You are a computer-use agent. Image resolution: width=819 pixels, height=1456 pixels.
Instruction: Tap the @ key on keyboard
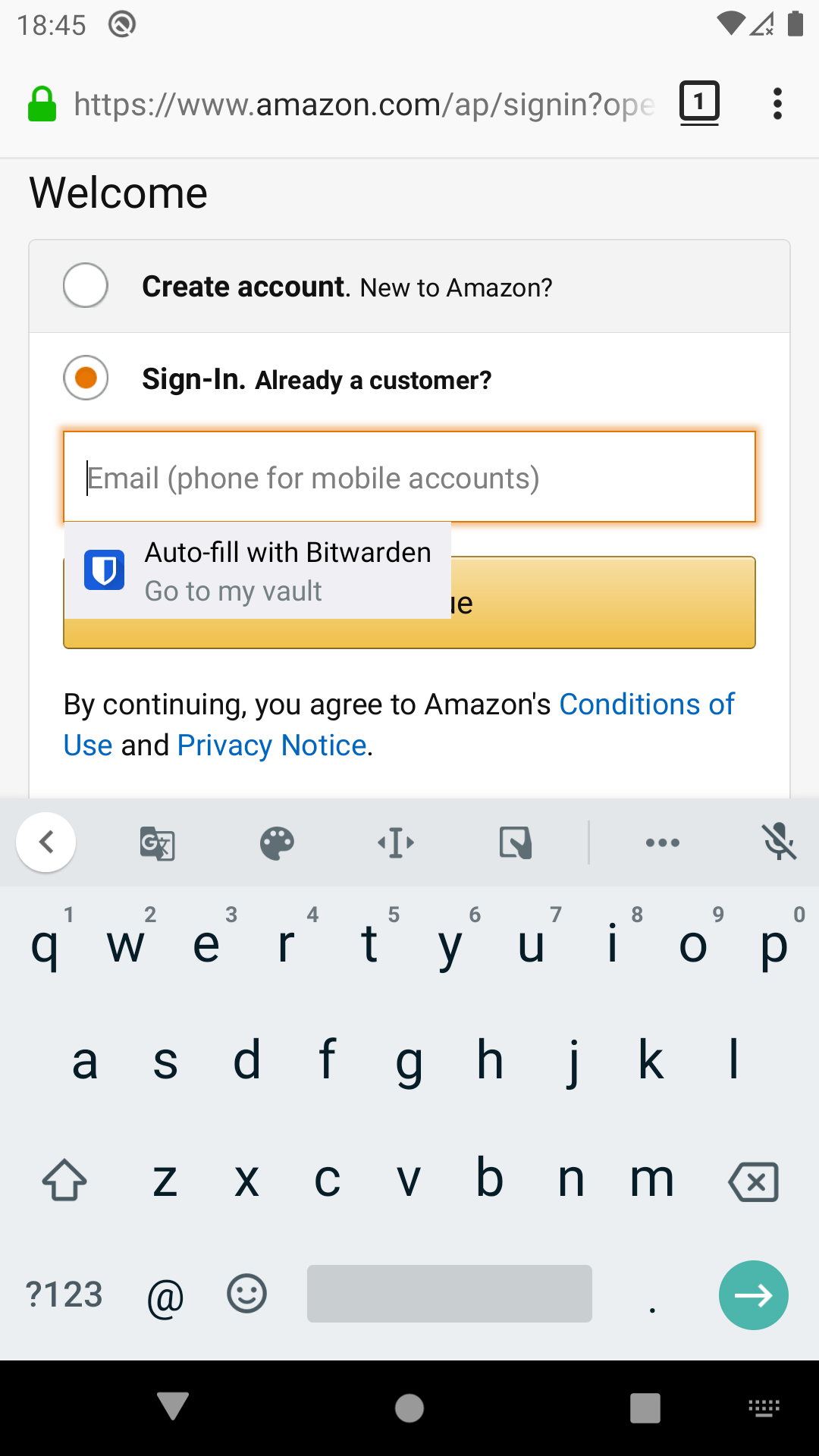point(165,1295)
